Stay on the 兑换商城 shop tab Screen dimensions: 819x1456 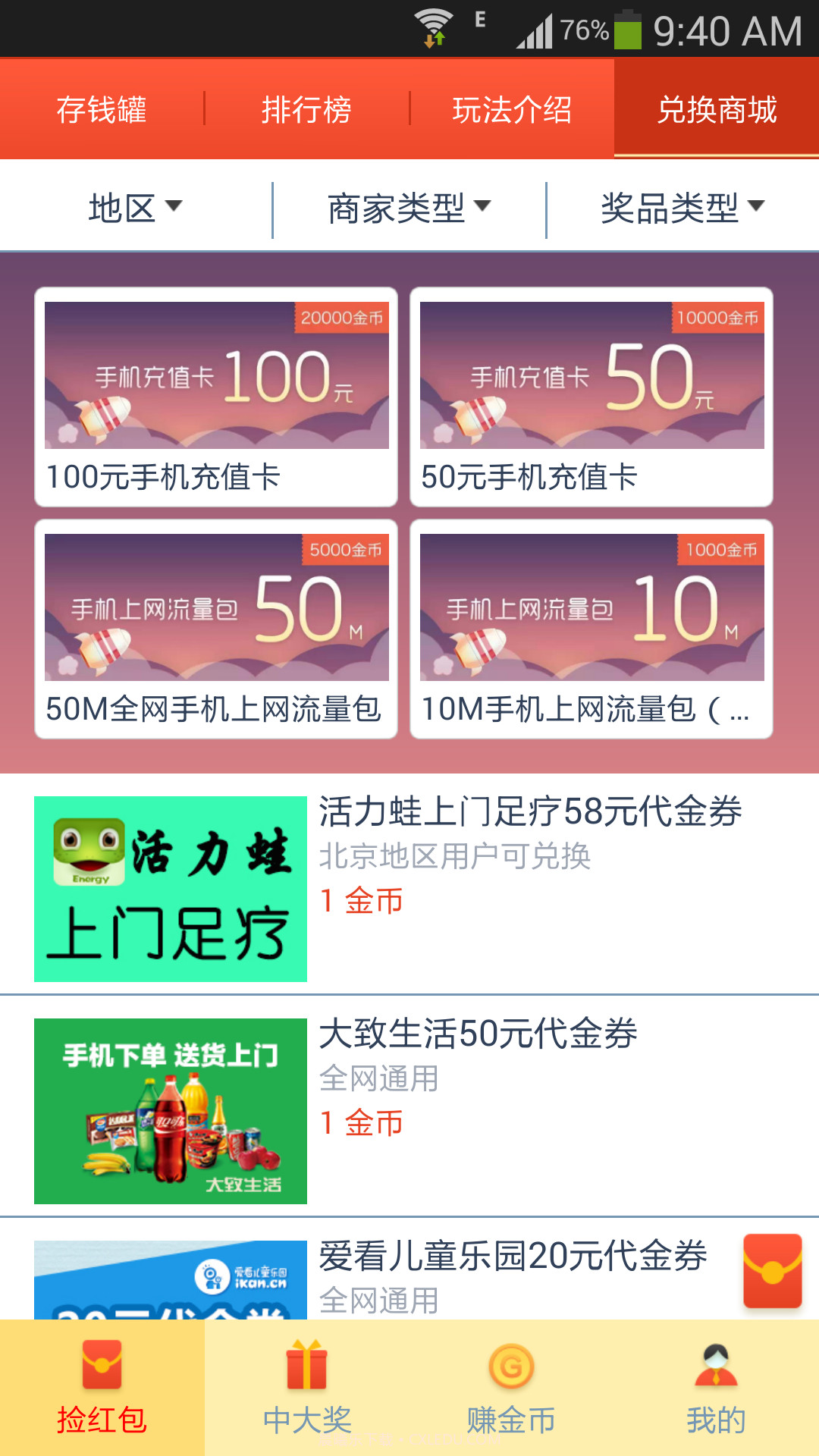pyautogui.click(x=717, y=108)
